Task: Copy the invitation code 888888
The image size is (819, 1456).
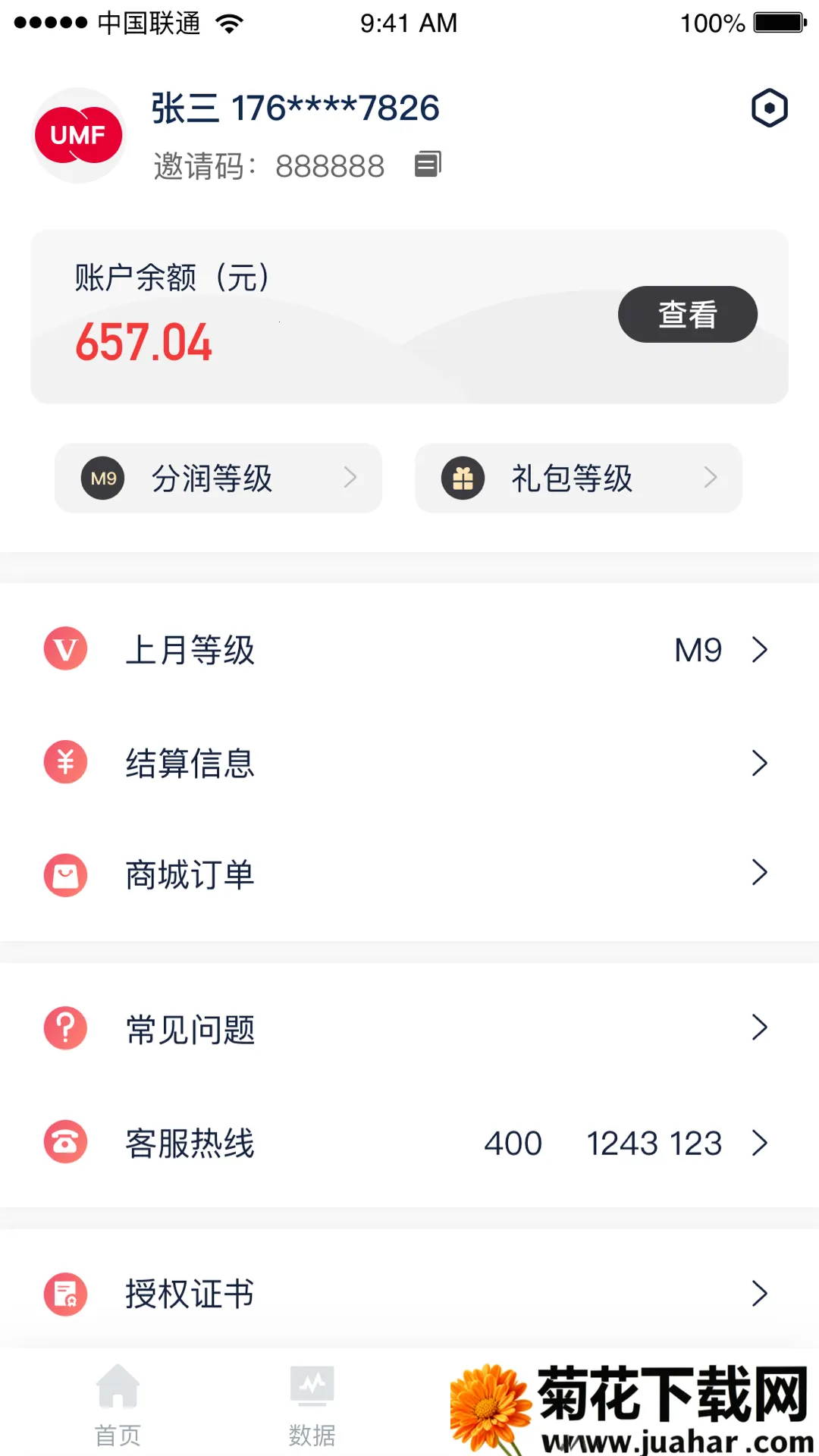Action: [428, 165]
